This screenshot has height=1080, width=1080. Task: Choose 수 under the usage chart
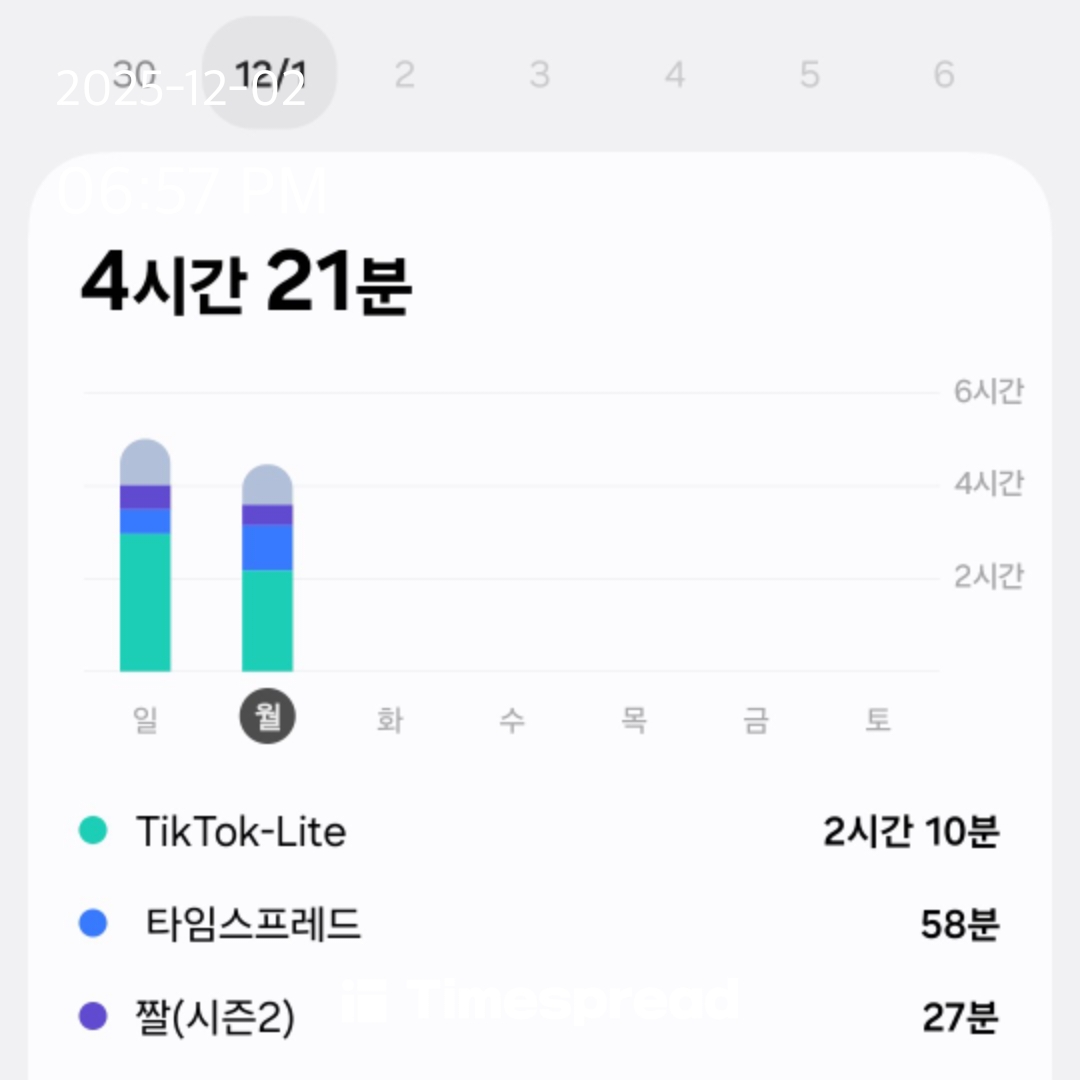[511, 719]
